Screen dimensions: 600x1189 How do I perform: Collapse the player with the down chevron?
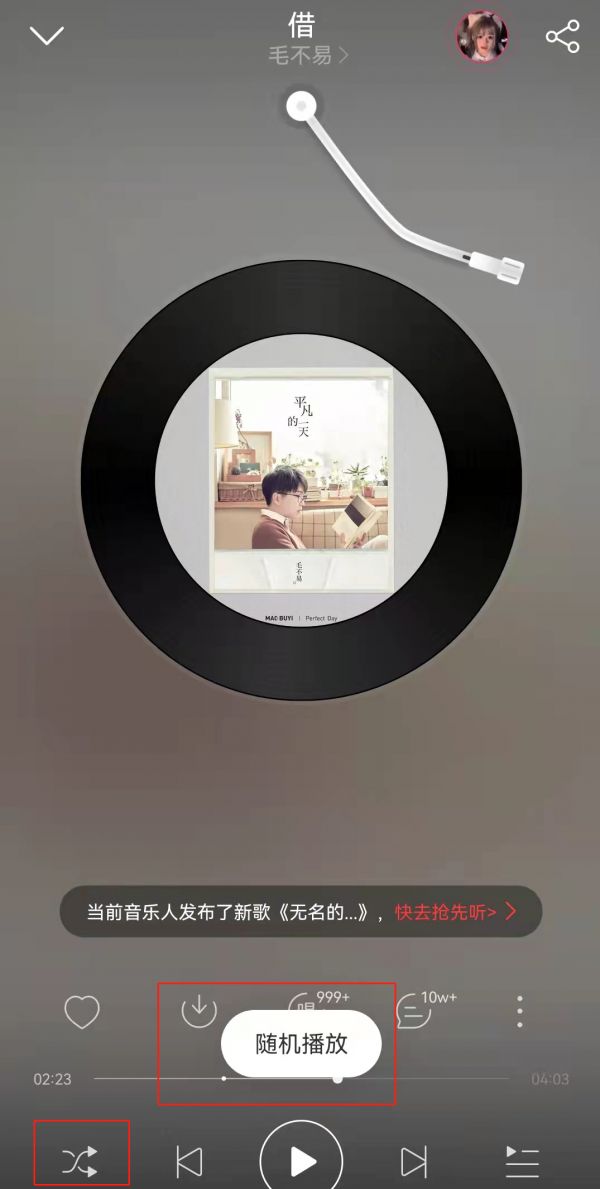(46, 37)
